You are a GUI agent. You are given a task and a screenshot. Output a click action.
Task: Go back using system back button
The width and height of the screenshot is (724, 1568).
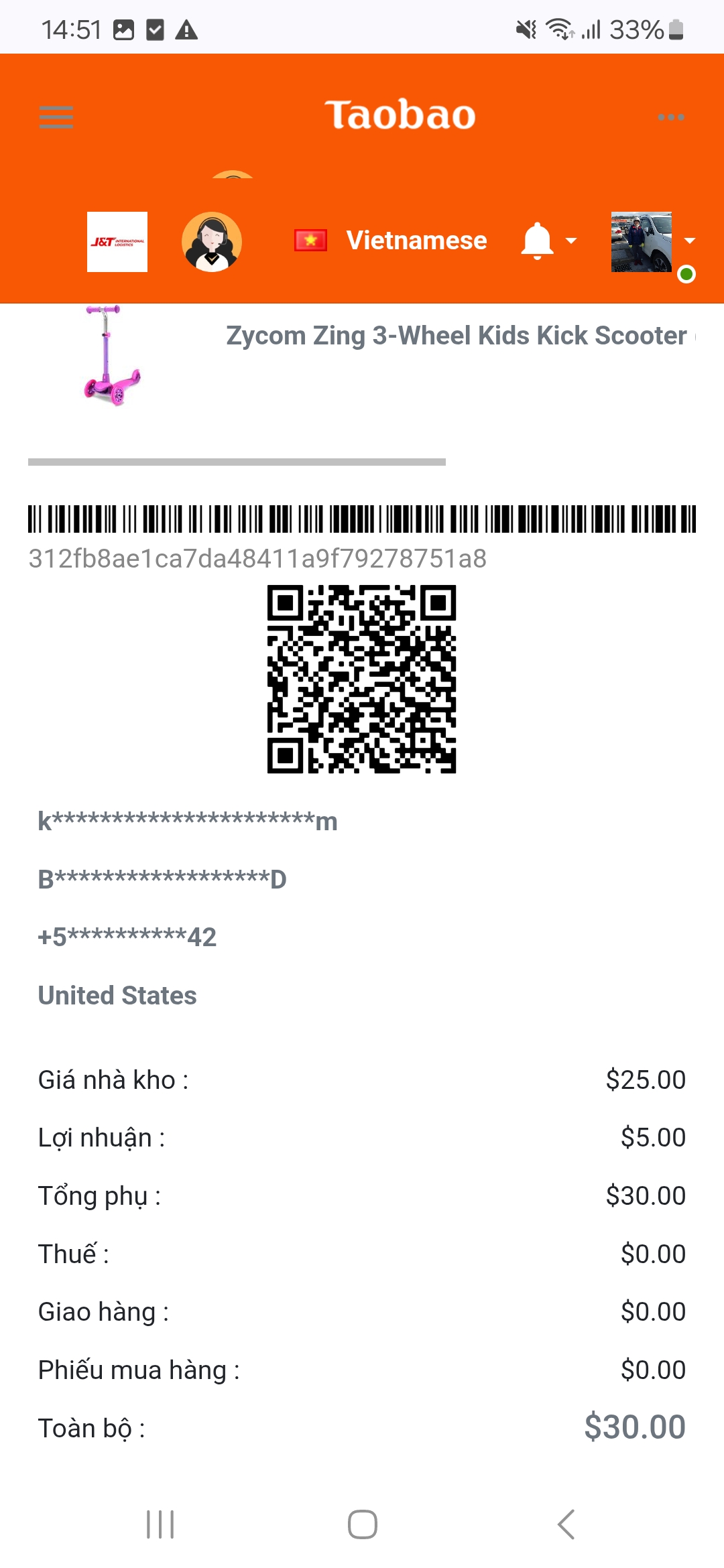[566, 1524]
